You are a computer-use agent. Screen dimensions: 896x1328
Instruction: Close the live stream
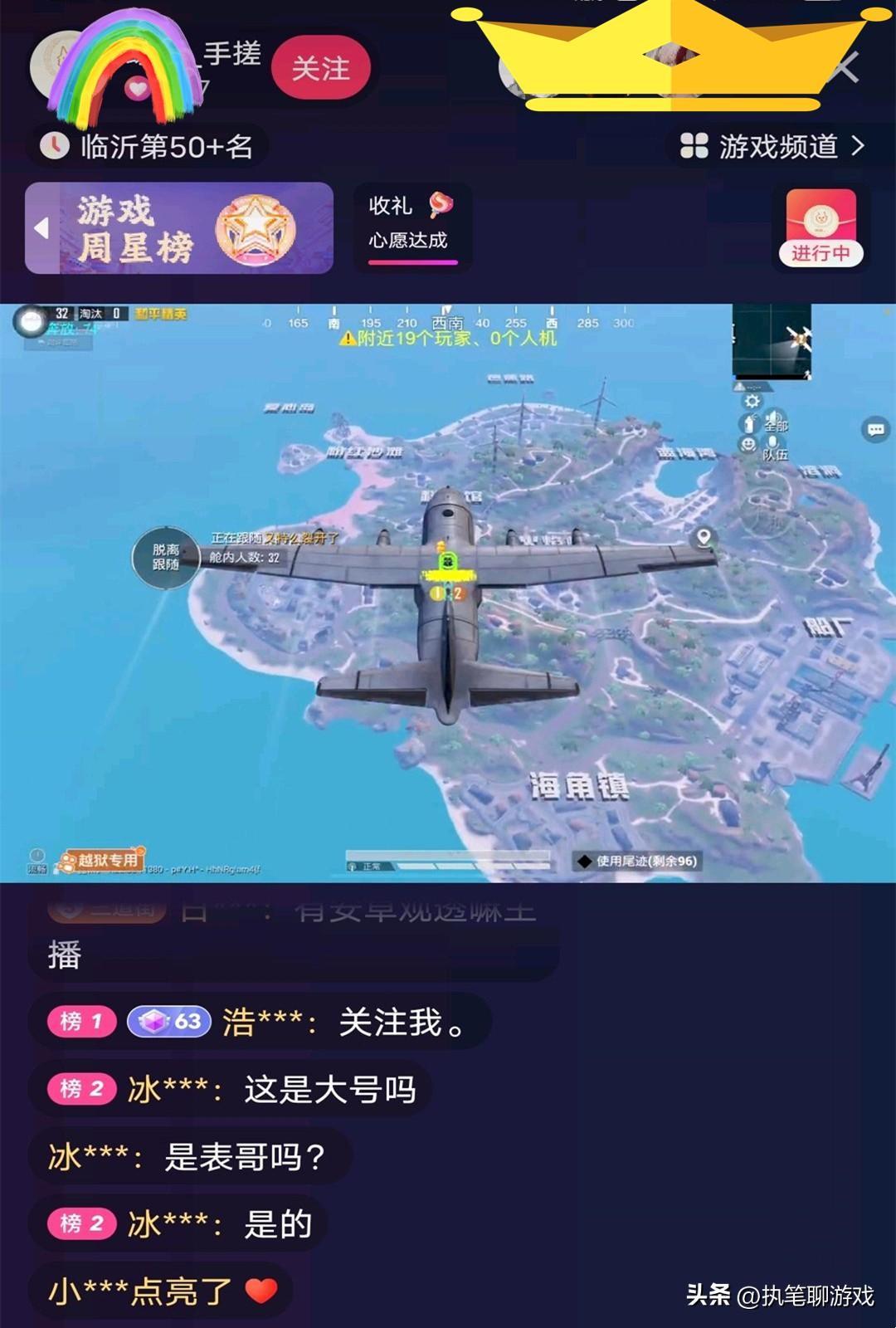pyautogui.click(x=846, y=68)
